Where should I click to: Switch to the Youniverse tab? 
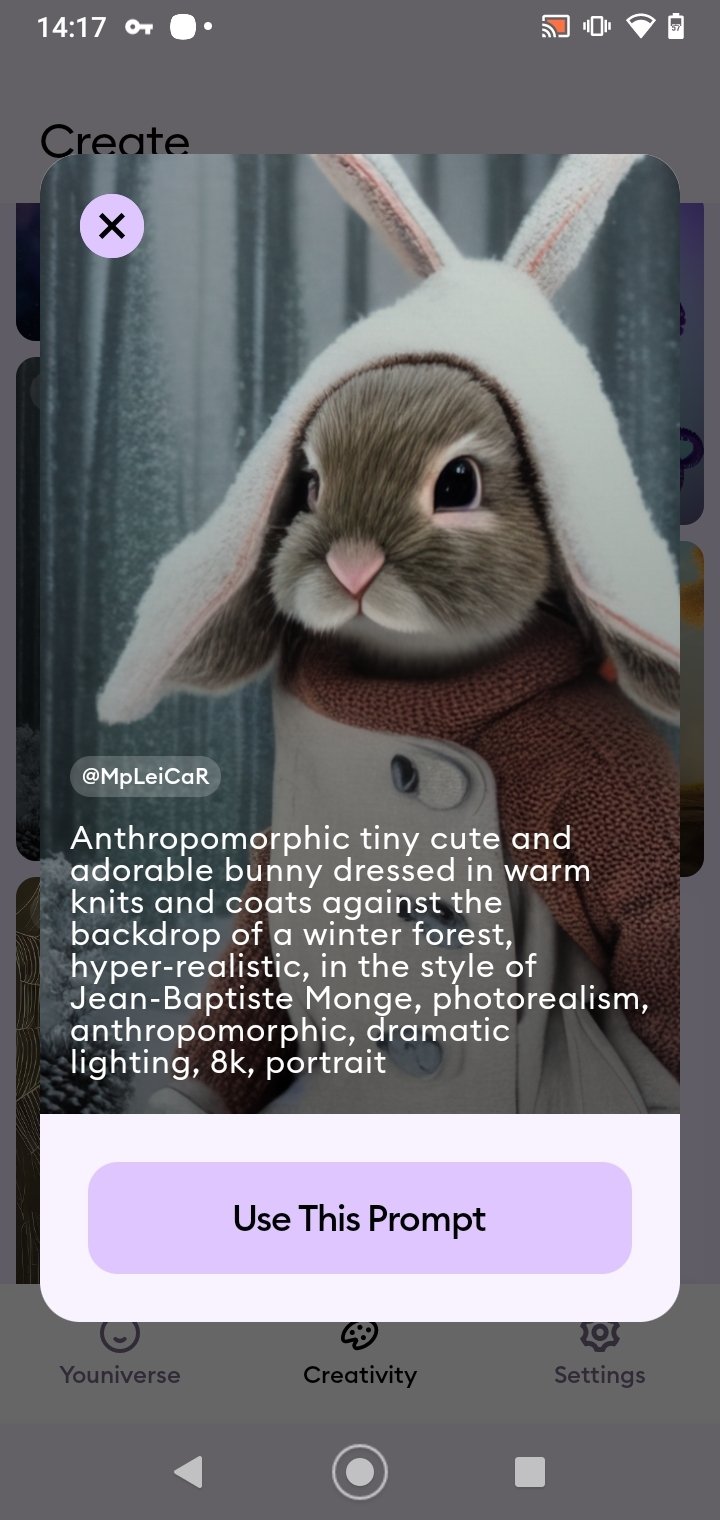(x=120, y=1354)
